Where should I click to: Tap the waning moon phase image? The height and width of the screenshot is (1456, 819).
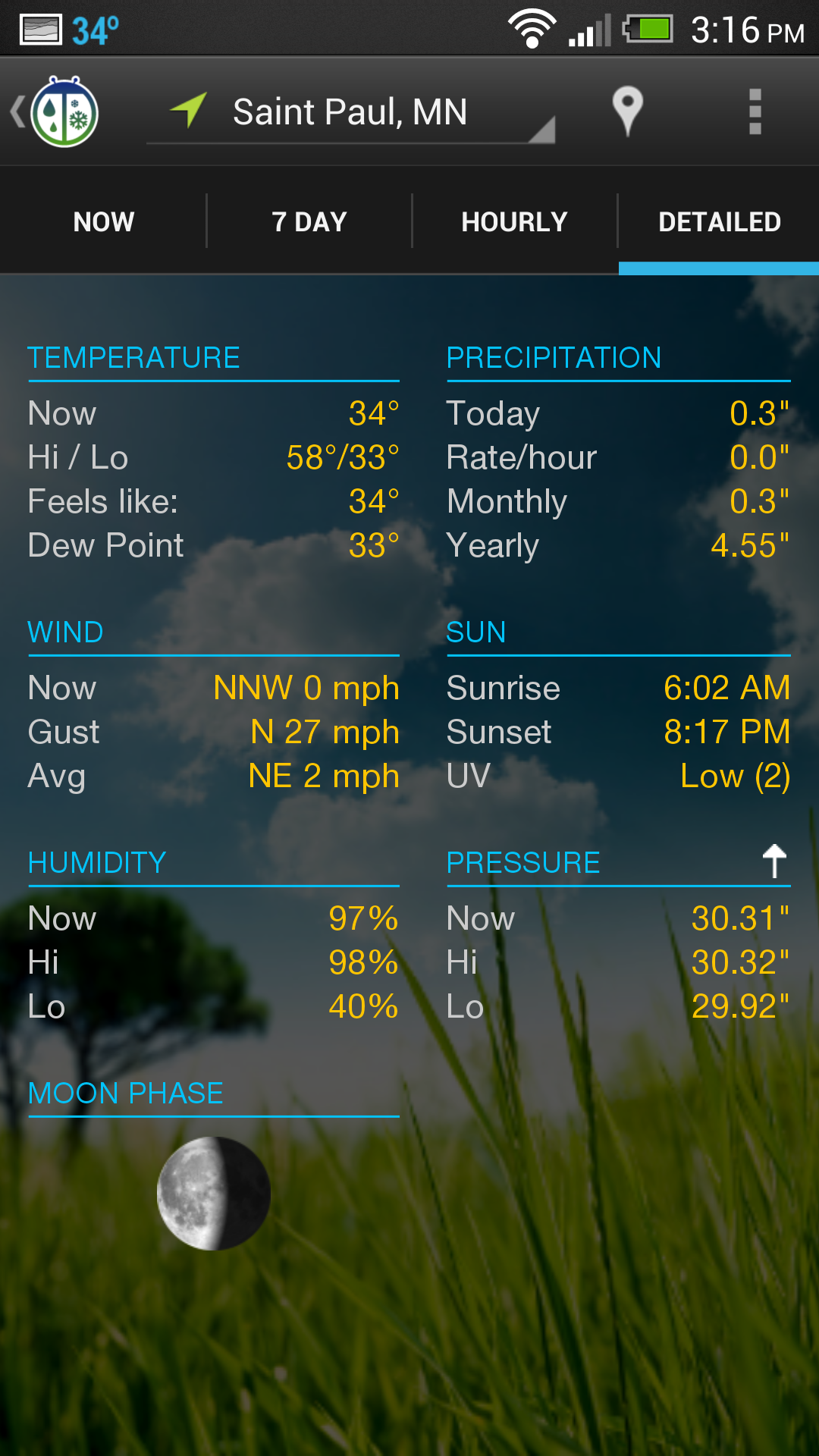coord(213,1194)
